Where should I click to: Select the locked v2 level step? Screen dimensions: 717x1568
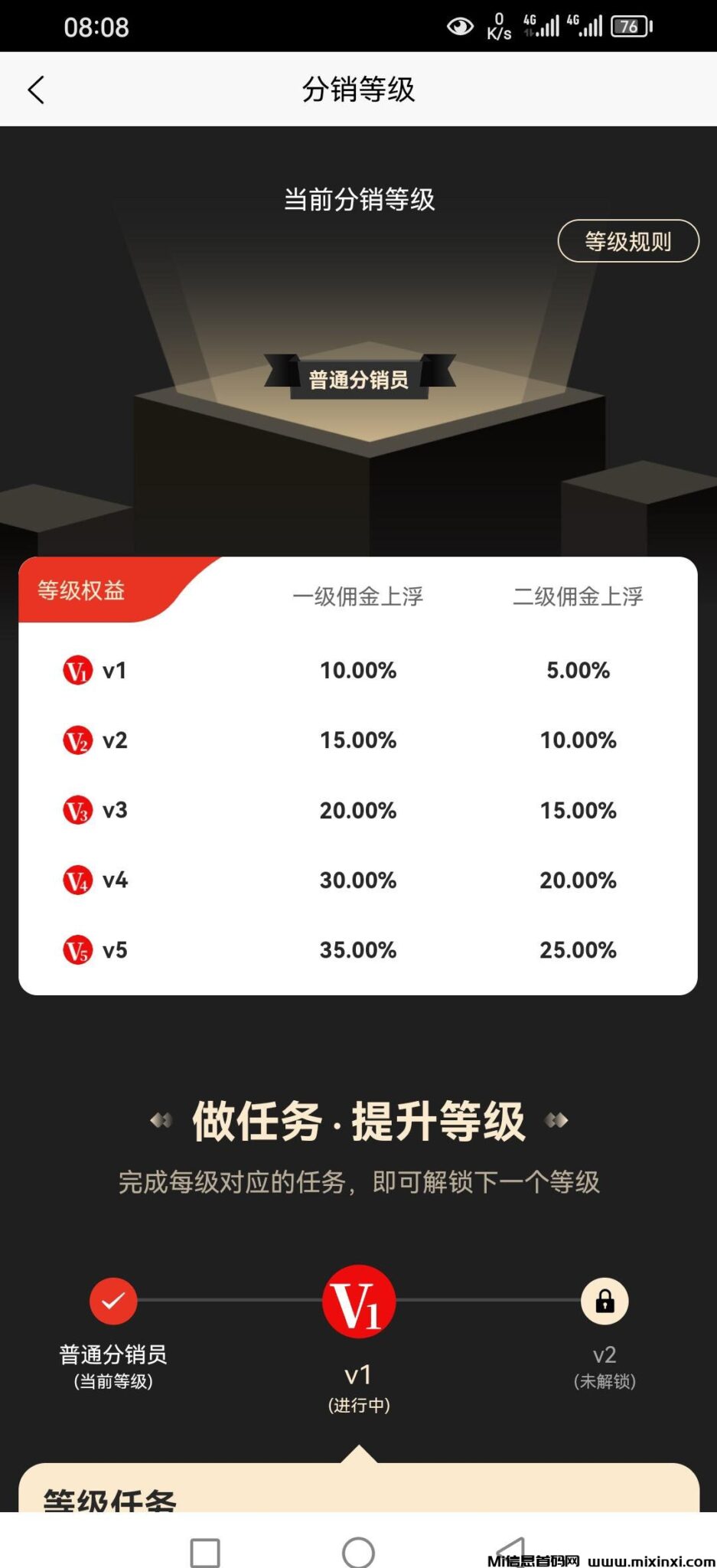(x=605, y=1302)
